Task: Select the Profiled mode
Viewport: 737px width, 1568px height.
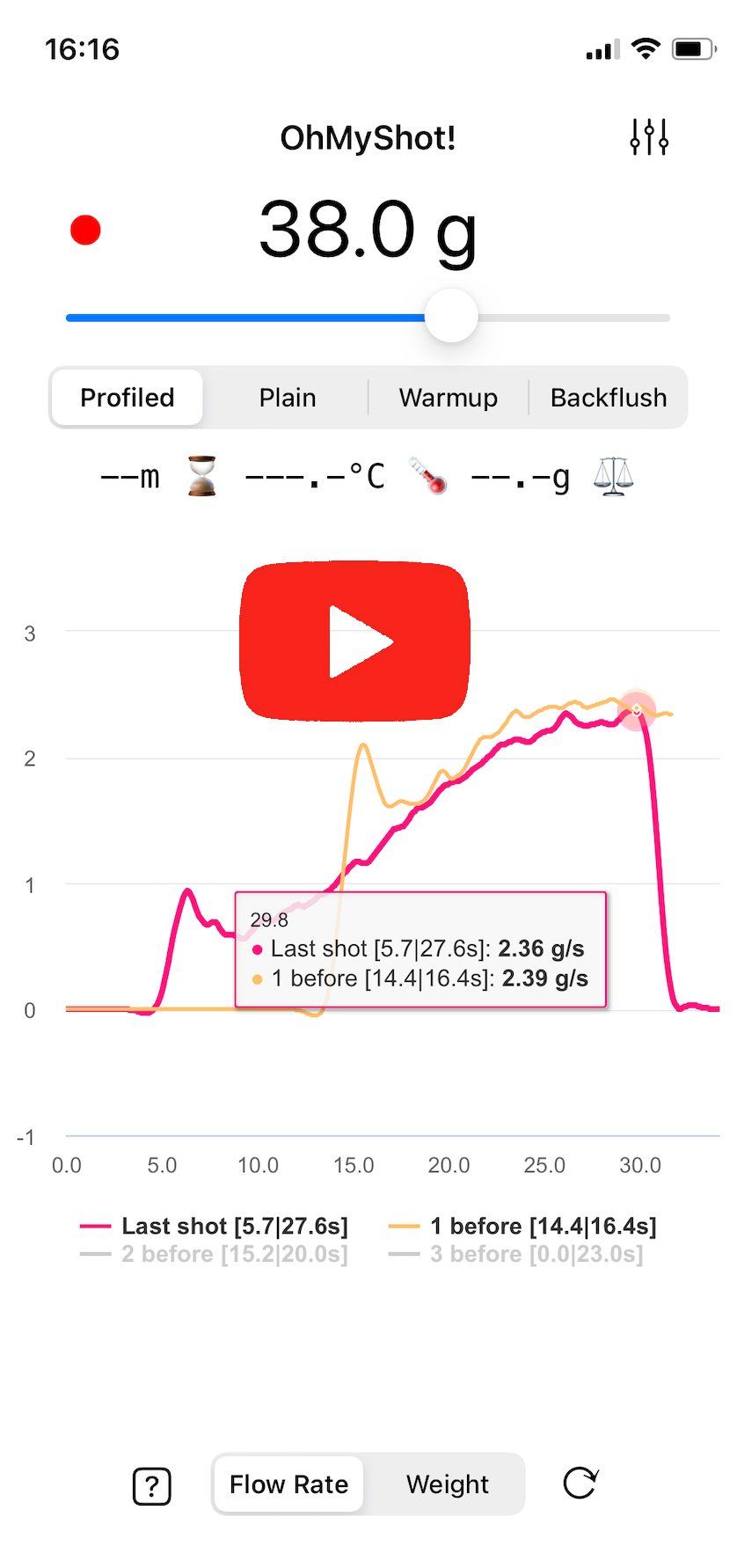Action: 128,398
